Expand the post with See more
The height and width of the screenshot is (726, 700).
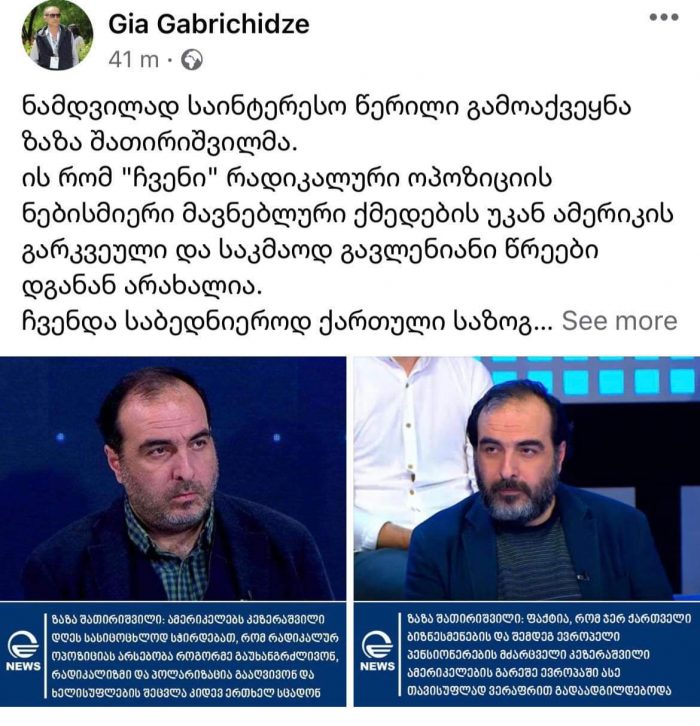pos(619,321)
